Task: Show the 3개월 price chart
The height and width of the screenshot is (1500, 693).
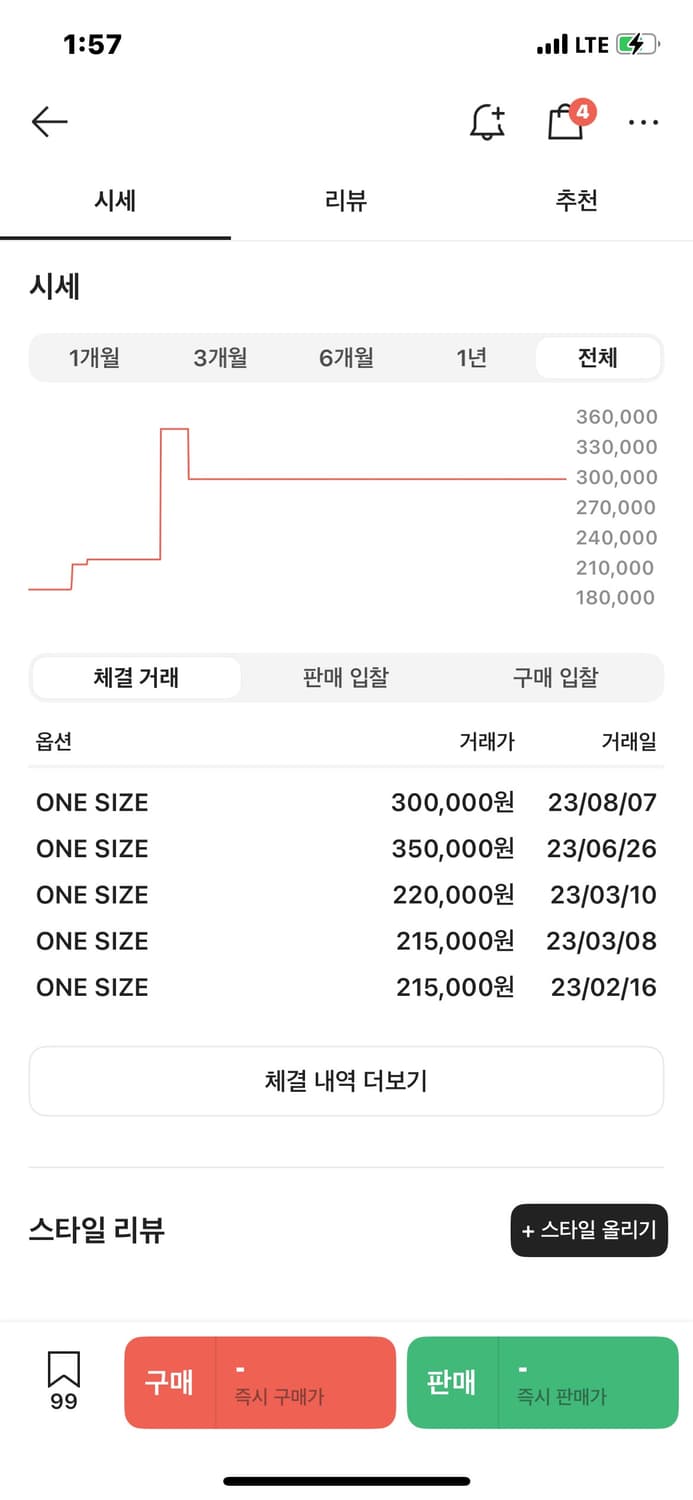Action: coord(220,358)
